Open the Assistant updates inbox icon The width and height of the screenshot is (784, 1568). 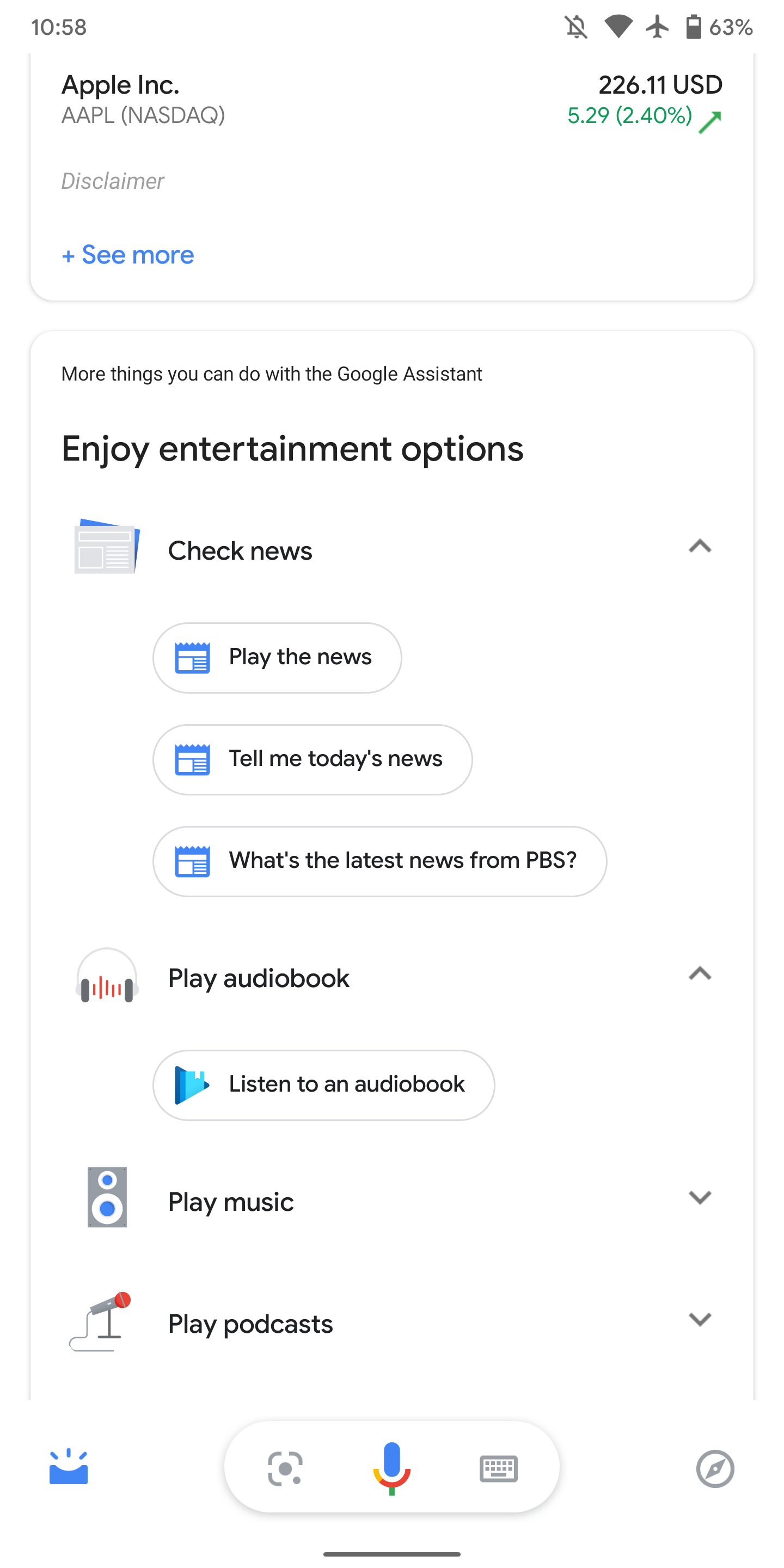pos(68,1468)
